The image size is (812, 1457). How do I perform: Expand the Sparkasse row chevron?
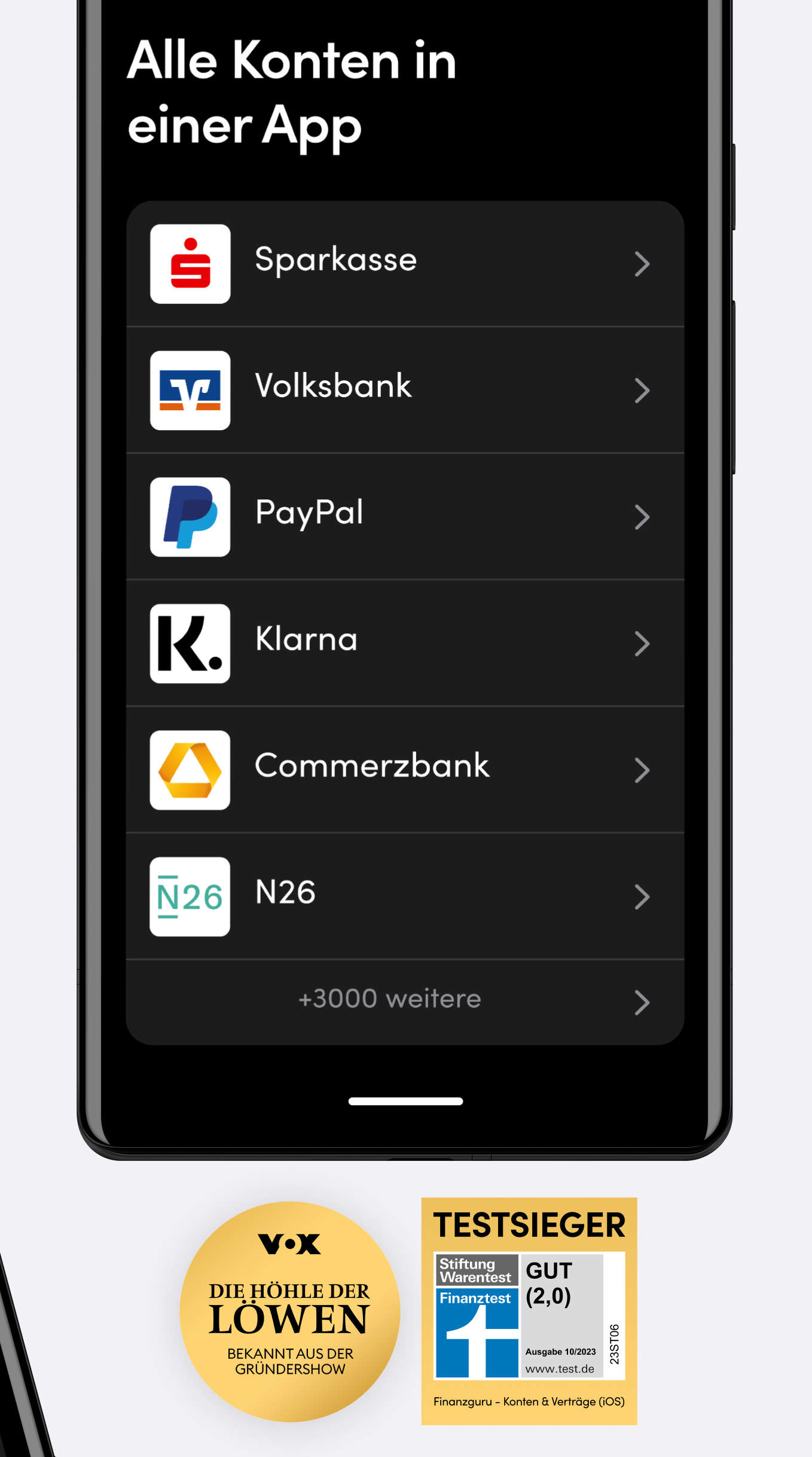click(x=642, y=264)
